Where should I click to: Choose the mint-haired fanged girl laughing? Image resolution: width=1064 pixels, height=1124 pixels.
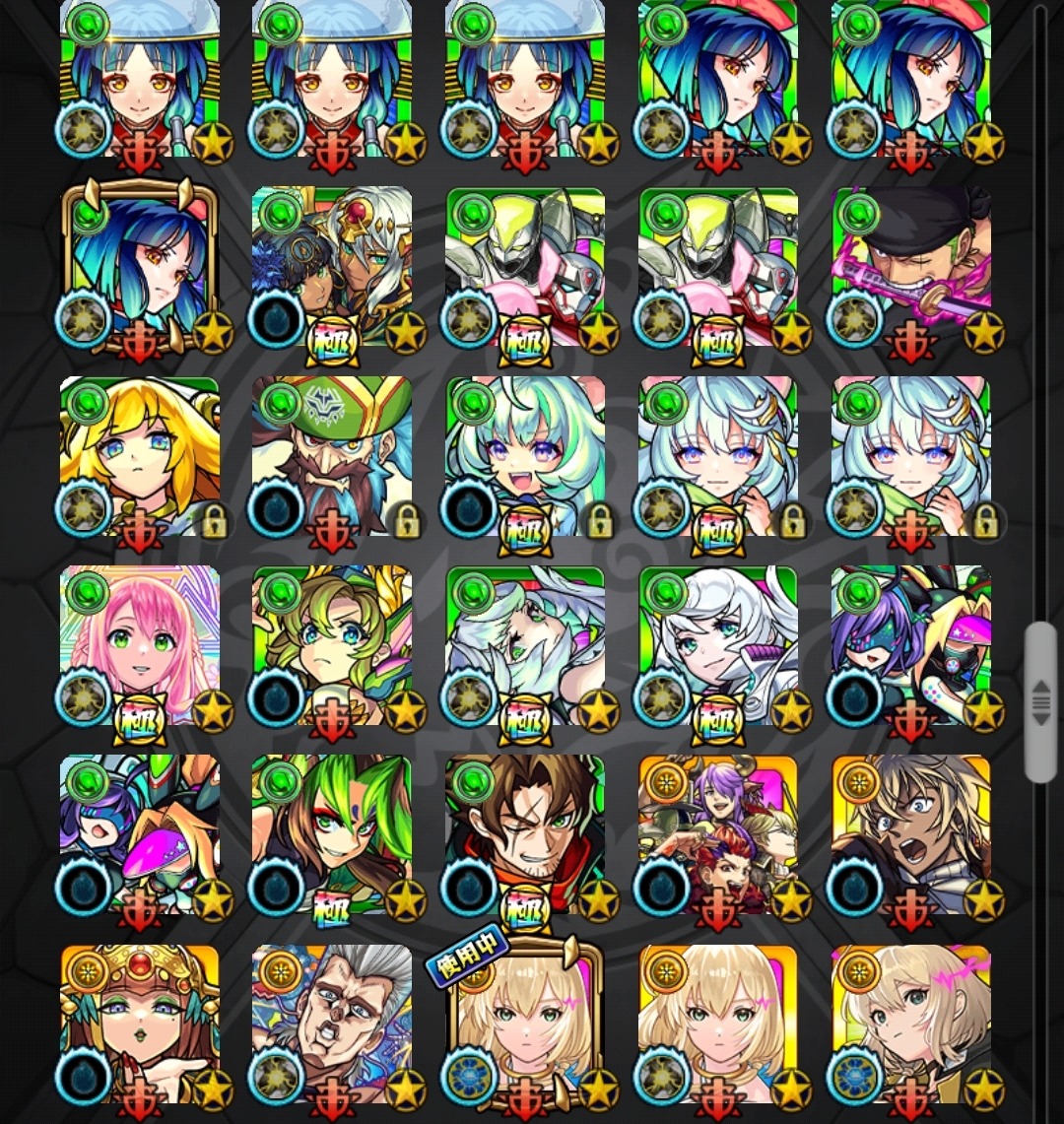pos(525,457)
